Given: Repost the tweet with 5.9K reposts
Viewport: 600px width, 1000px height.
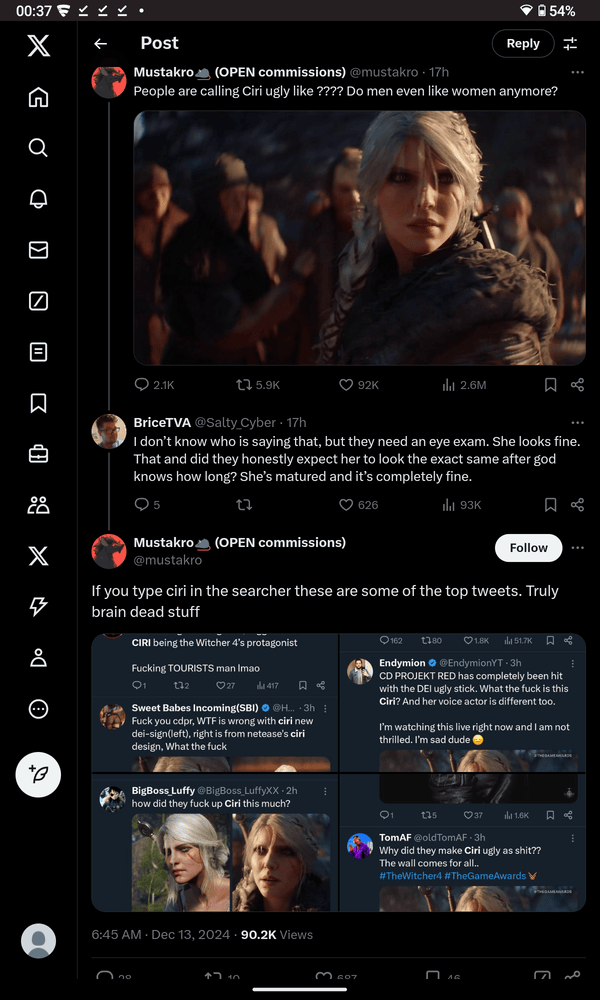Looking at the screenshot, I should [x=243, y=385].
